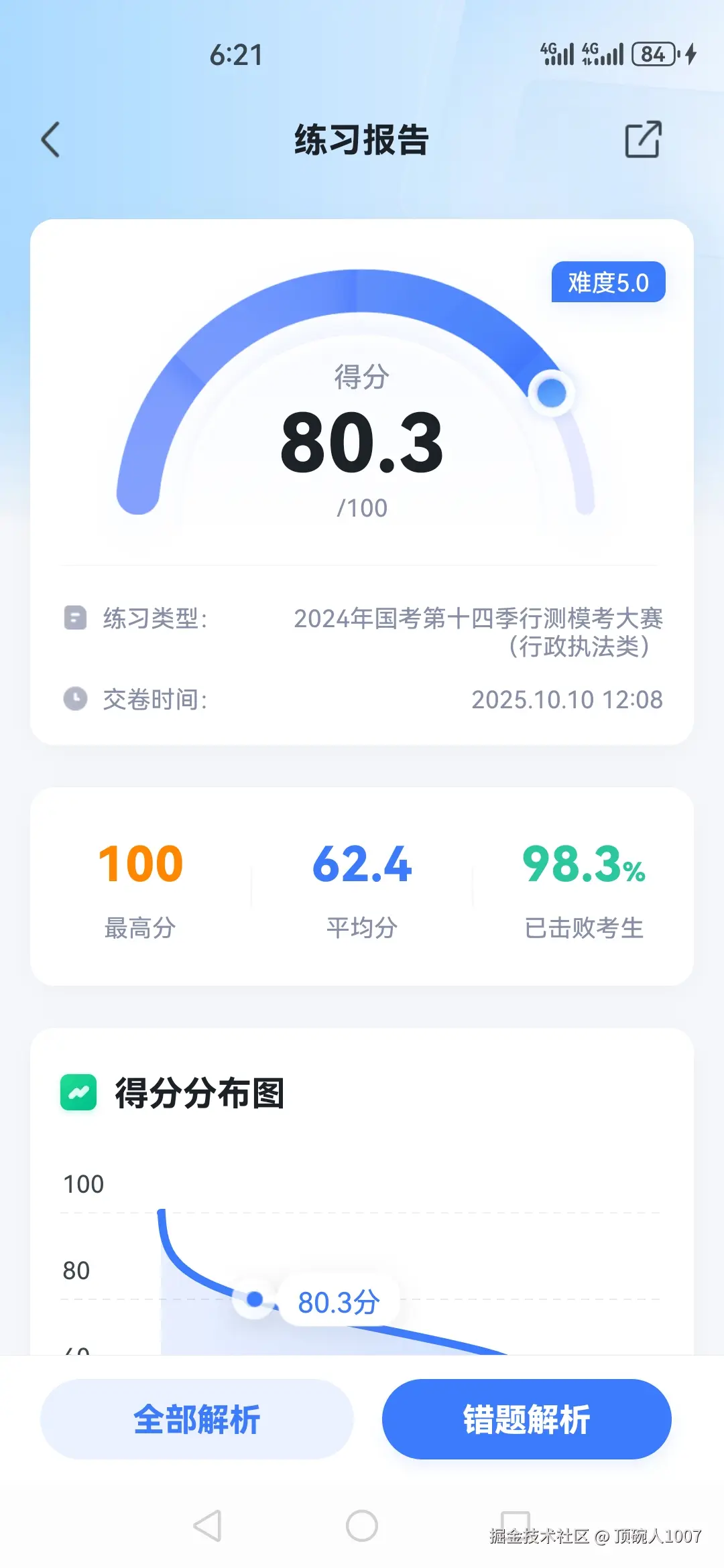724x1568 pixels.
Task: Share the practice report
Action: click(643, 139)
